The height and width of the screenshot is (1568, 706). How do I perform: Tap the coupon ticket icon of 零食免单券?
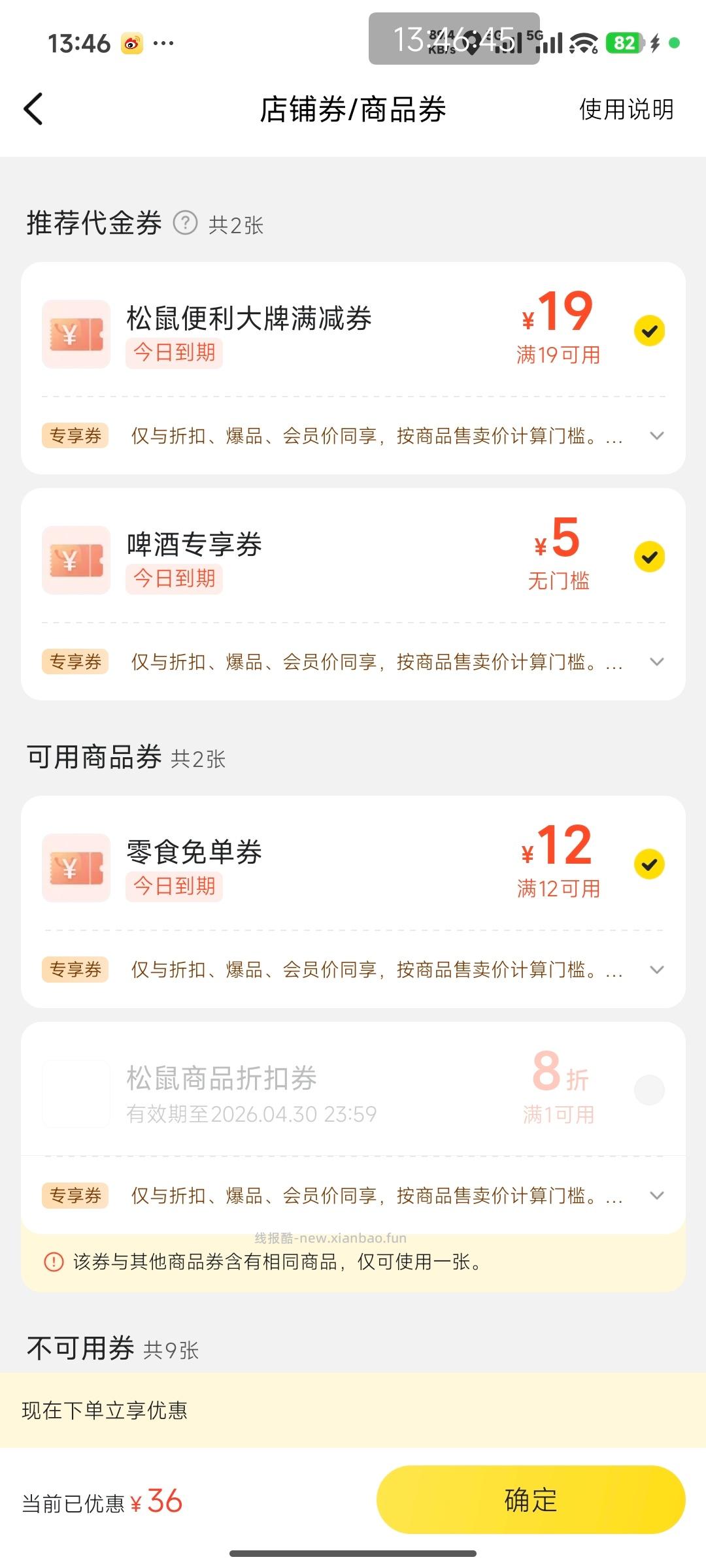point(75,868)
